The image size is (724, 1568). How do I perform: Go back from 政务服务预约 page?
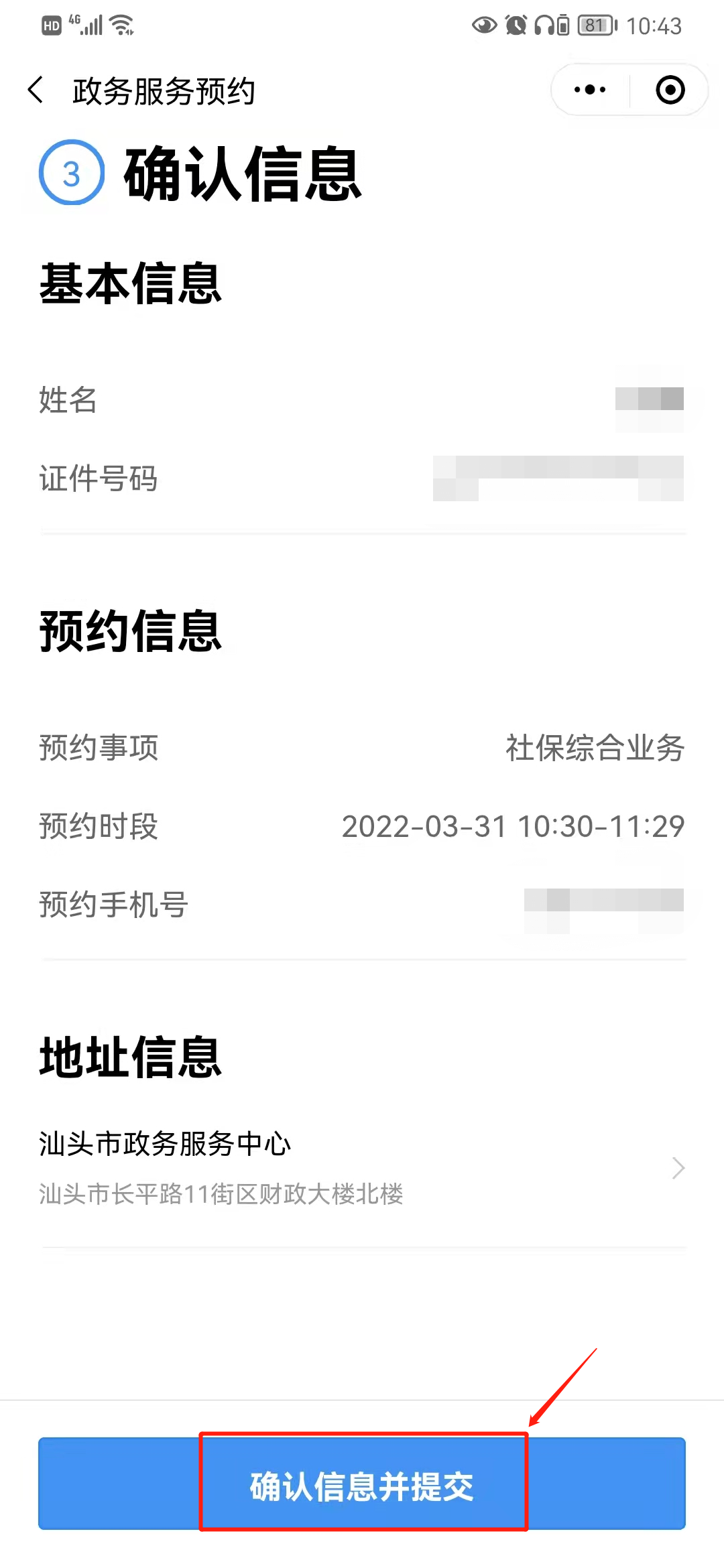tap(36, 90)
